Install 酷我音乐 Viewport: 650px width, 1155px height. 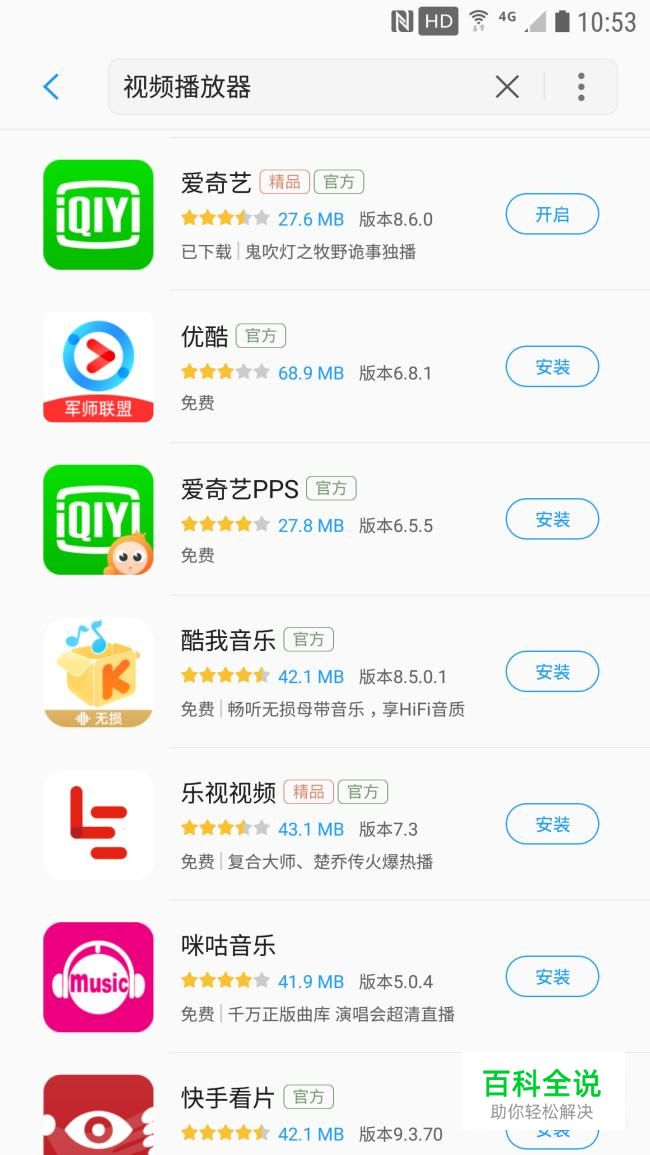tap(552, 672)
